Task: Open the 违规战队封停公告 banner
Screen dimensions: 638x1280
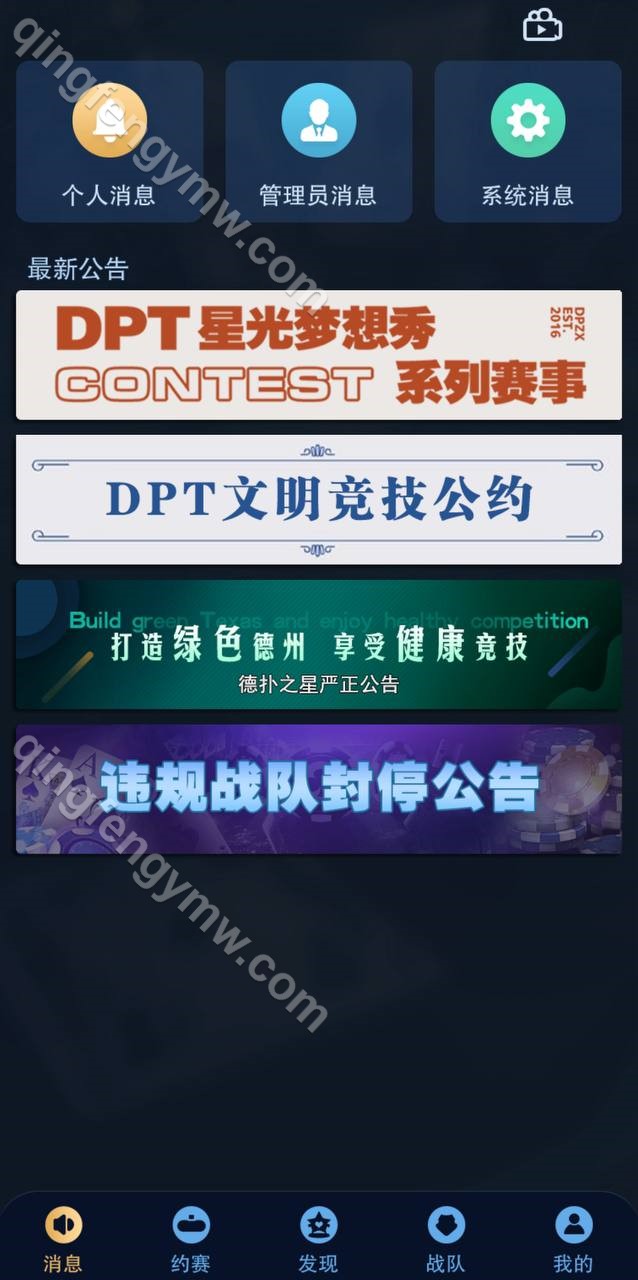Action: tap(319, 789)
